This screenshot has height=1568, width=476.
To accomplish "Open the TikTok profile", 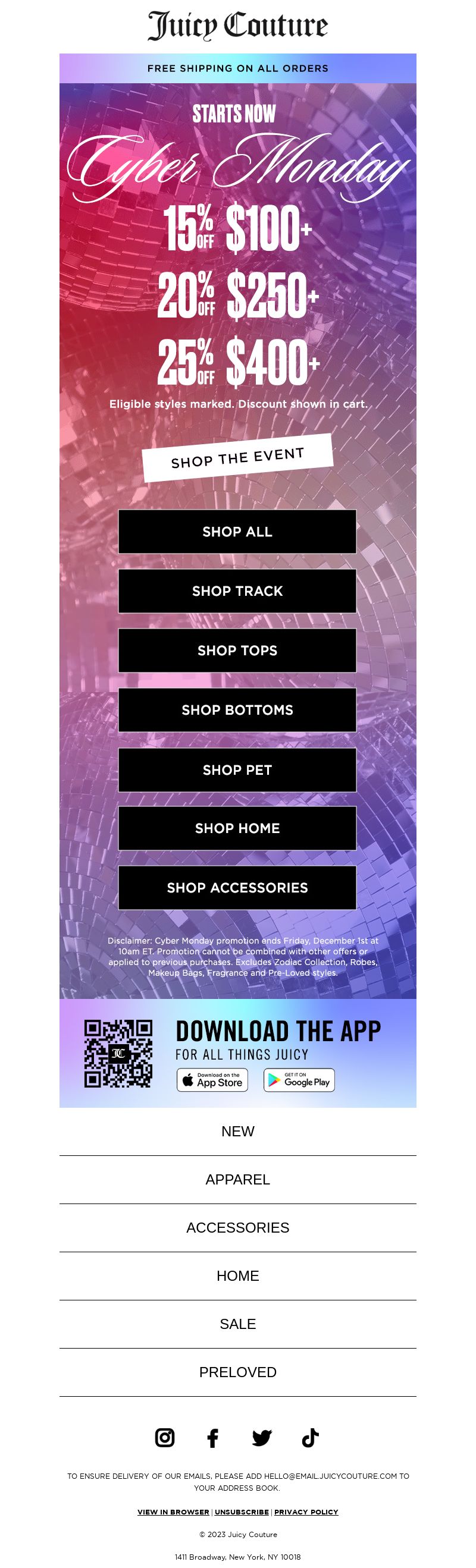I will [x=310, y=1438].
